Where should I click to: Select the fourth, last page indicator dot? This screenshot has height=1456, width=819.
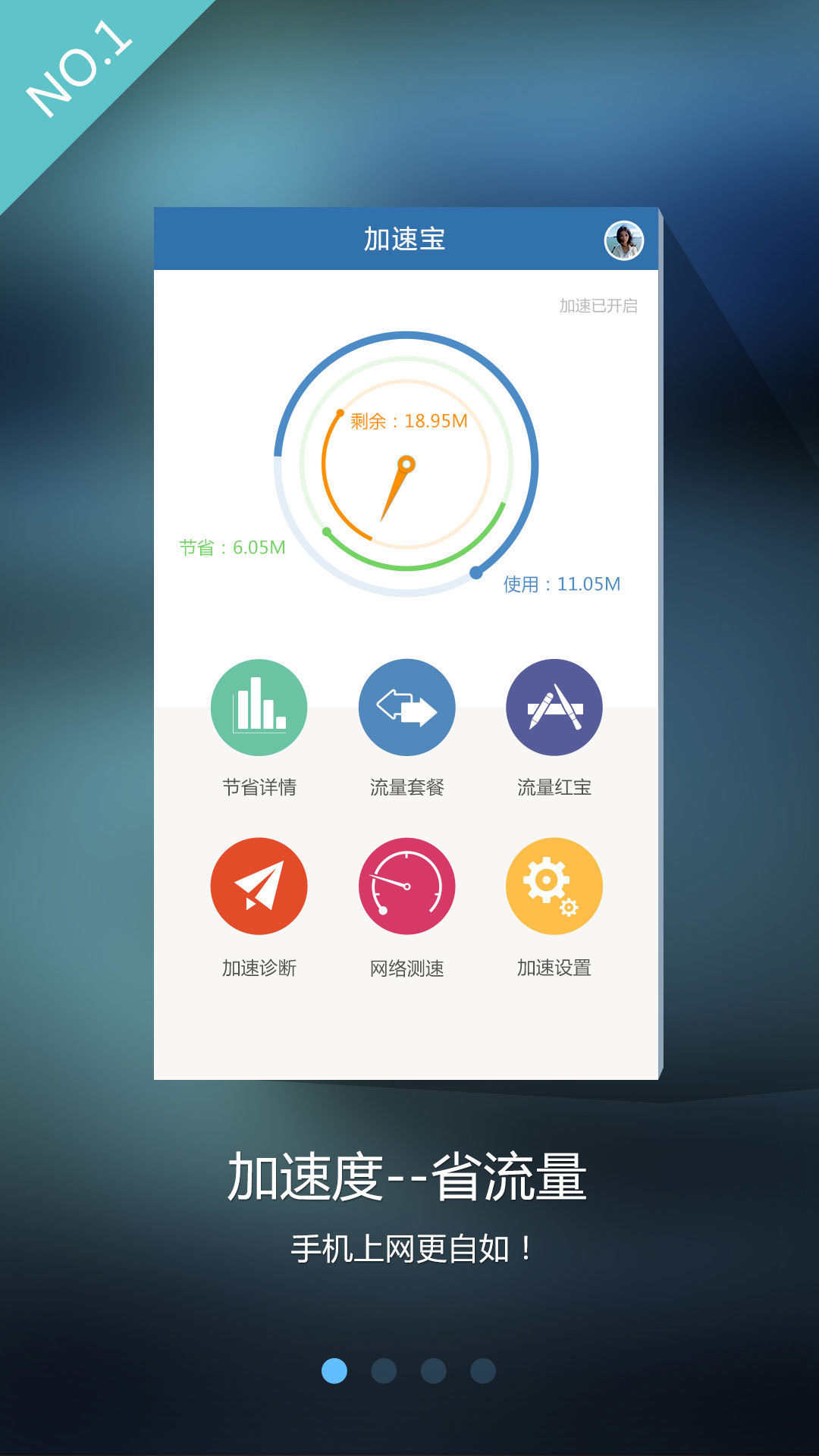pyautogui.click(x=483, y=1371)
